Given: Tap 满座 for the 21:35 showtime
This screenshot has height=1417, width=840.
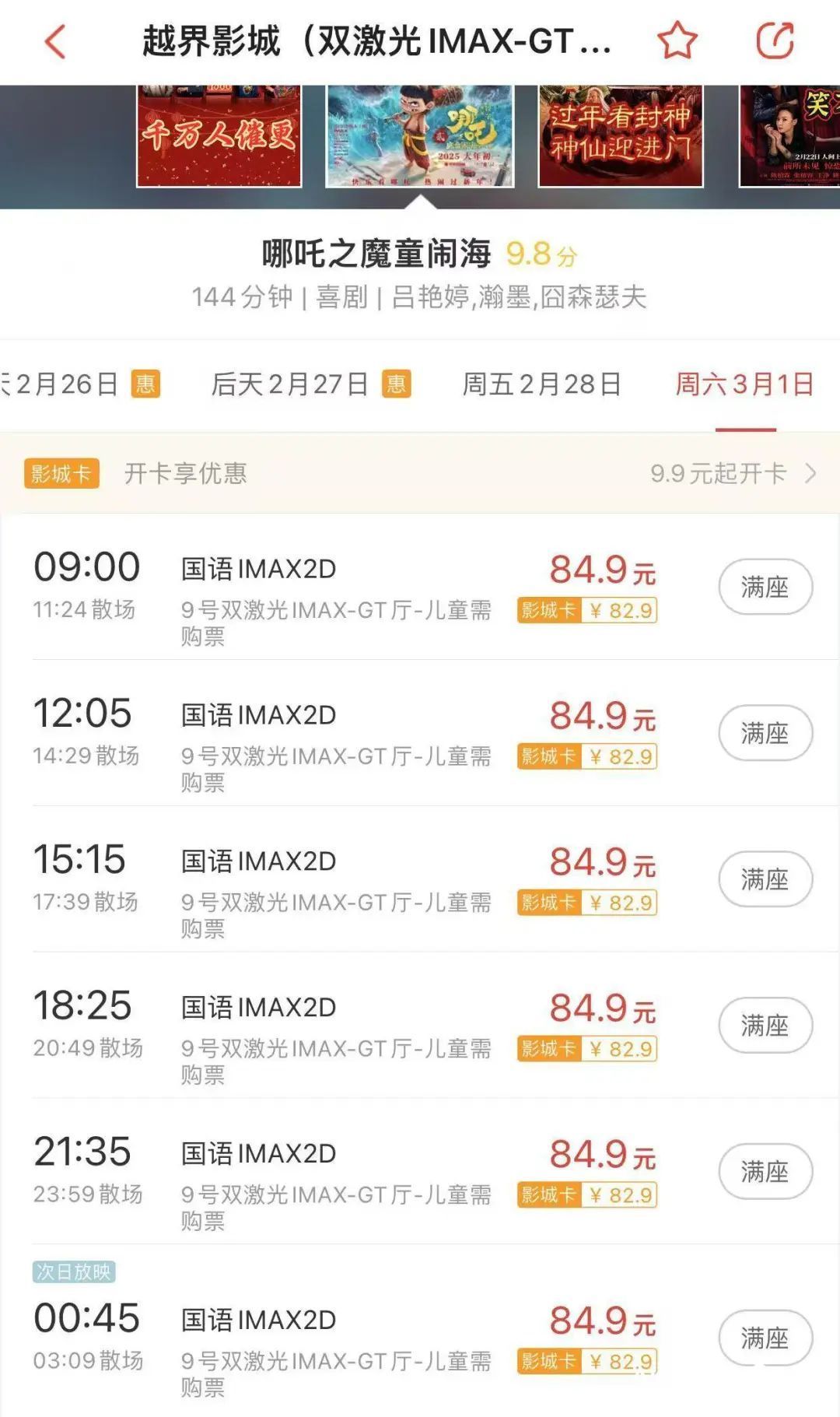Looking at the screenshot, I should (x=765, y=1172).
